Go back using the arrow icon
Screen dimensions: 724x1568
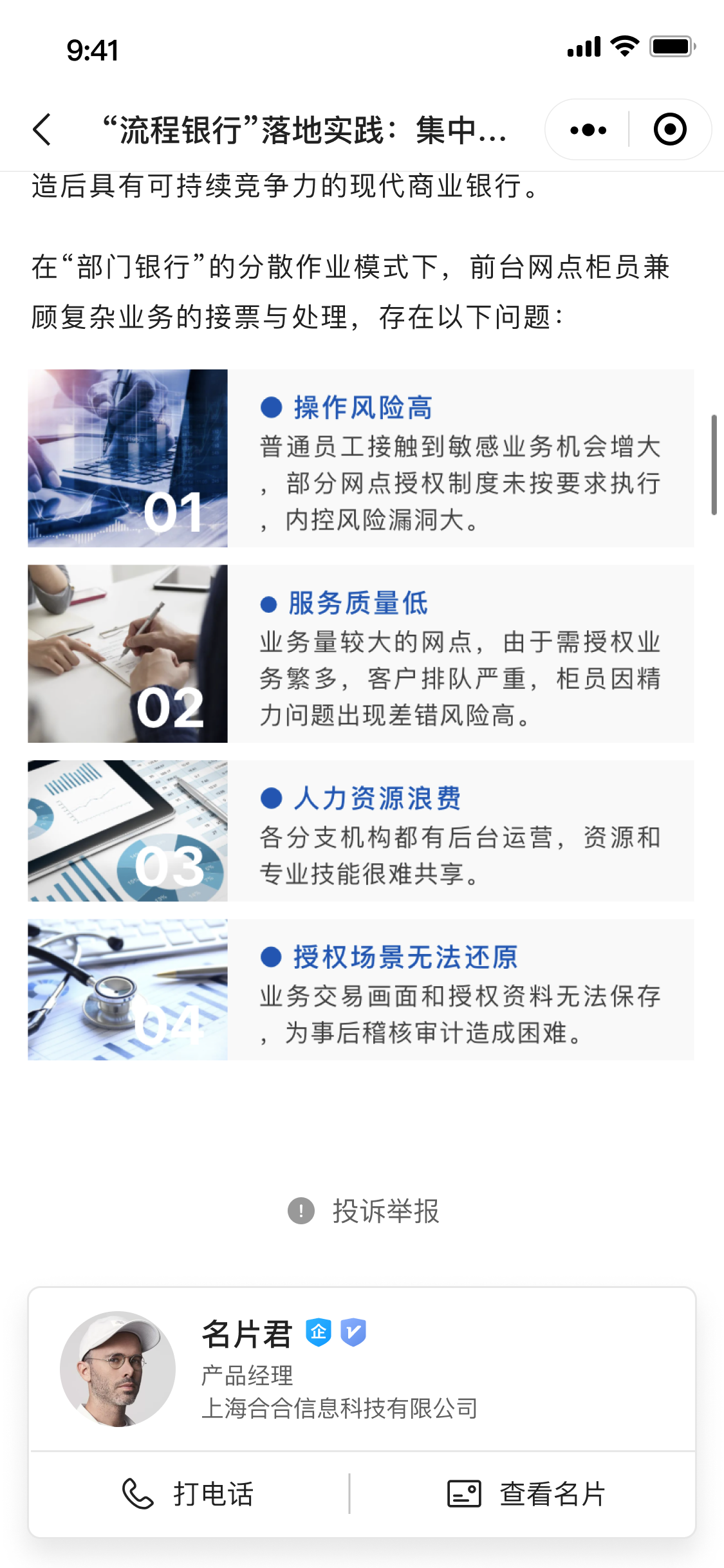click(42, 129)
